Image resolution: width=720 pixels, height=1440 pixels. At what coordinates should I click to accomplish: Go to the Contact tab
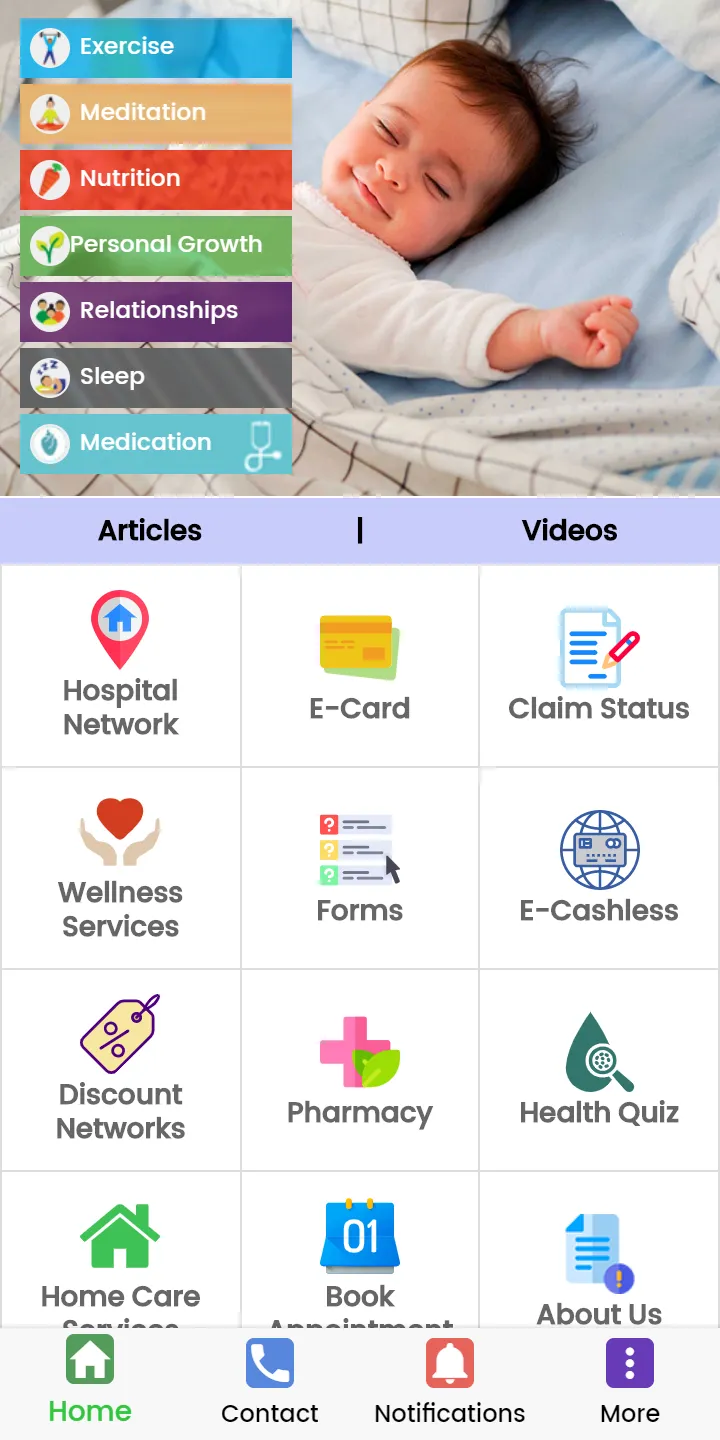(270, 1383)
